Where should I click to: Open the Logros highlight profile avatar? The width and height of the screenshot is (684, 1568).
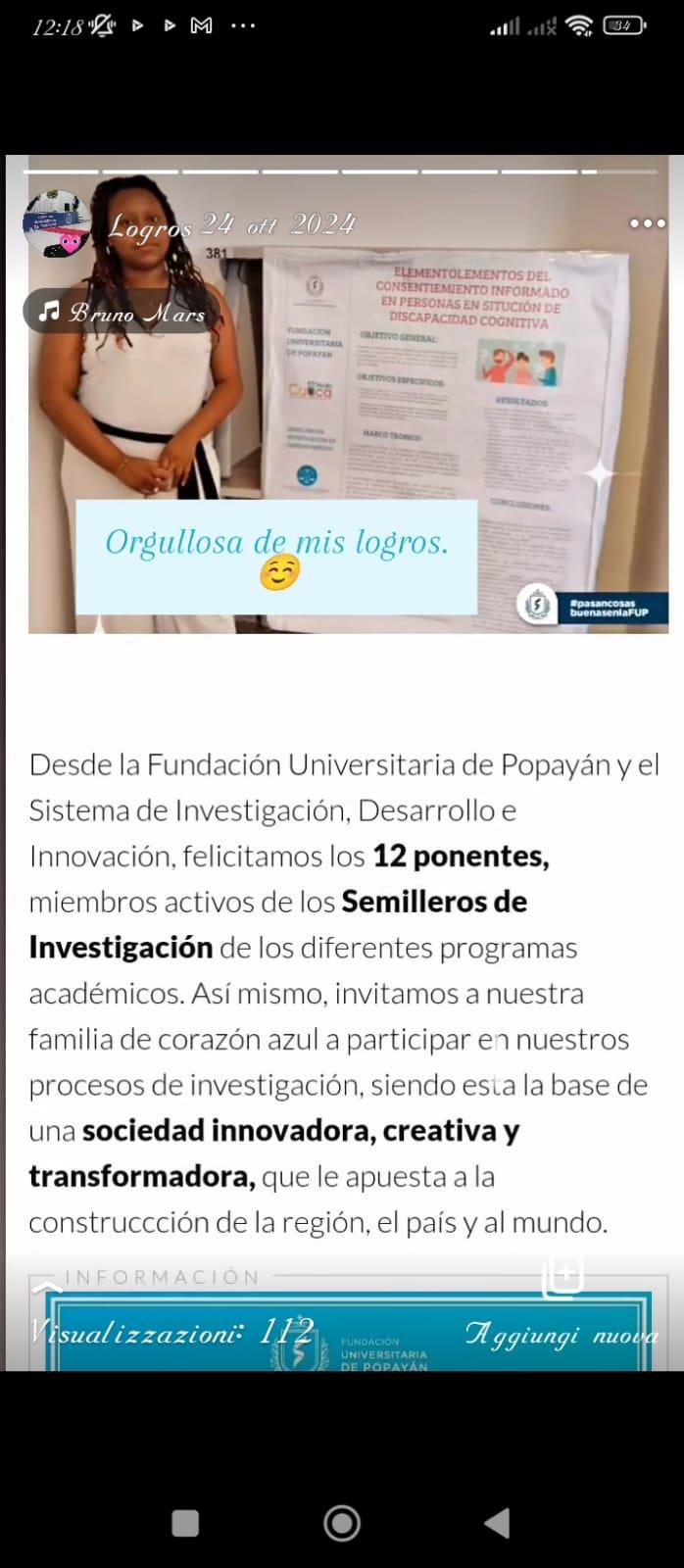point(57,224)
